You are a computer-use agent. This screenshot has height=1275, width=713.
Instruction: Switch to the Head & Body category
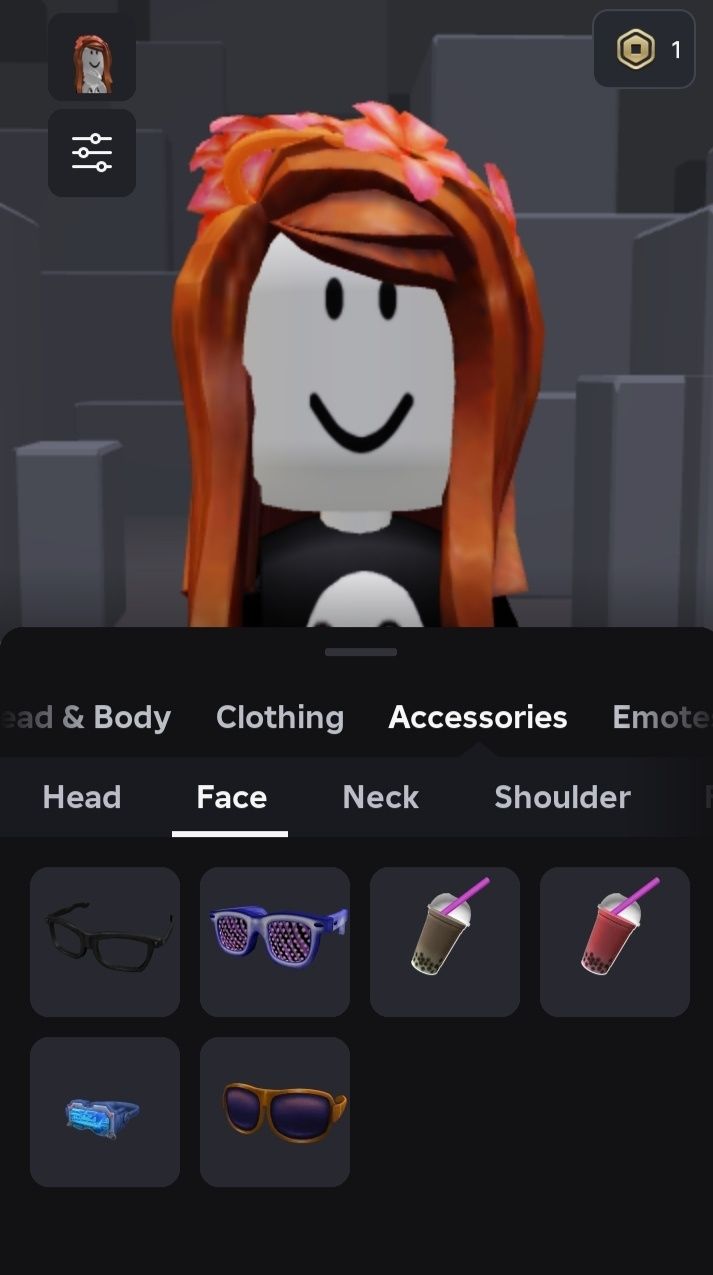88,717
